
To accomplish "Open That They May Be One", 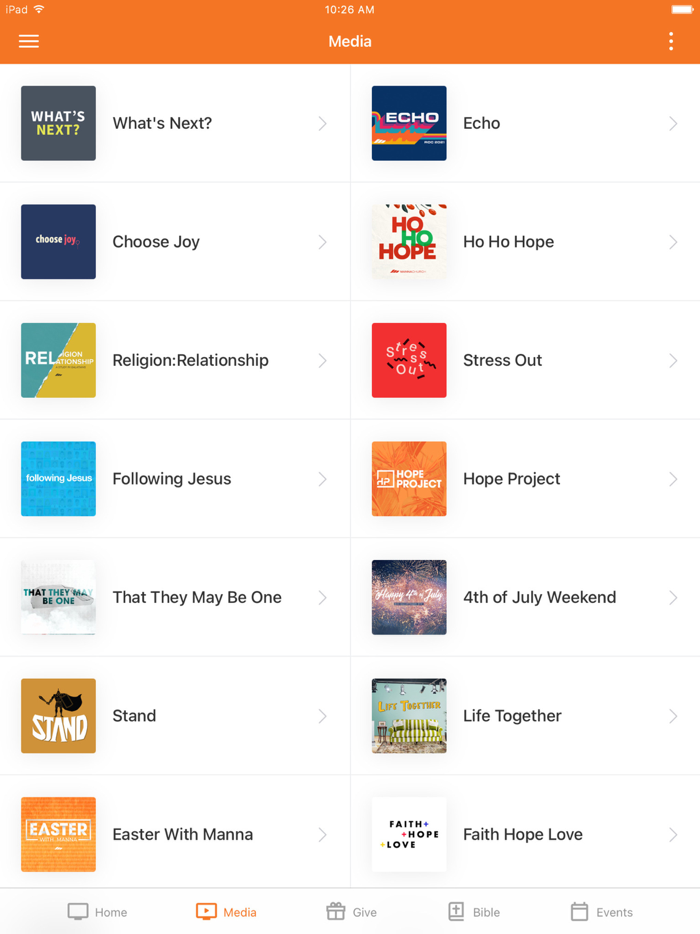I will [175, 598].
